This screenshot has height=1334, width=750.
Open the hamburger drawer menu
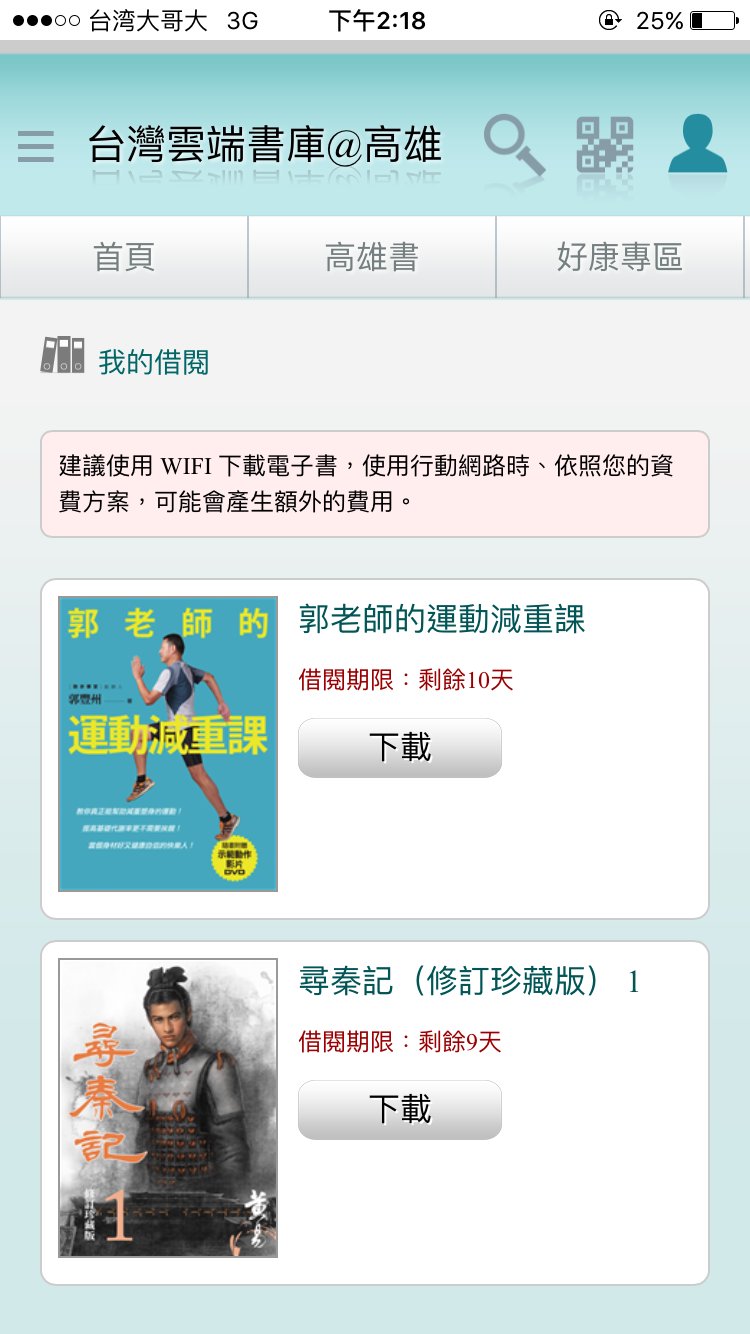coord(36,147)
